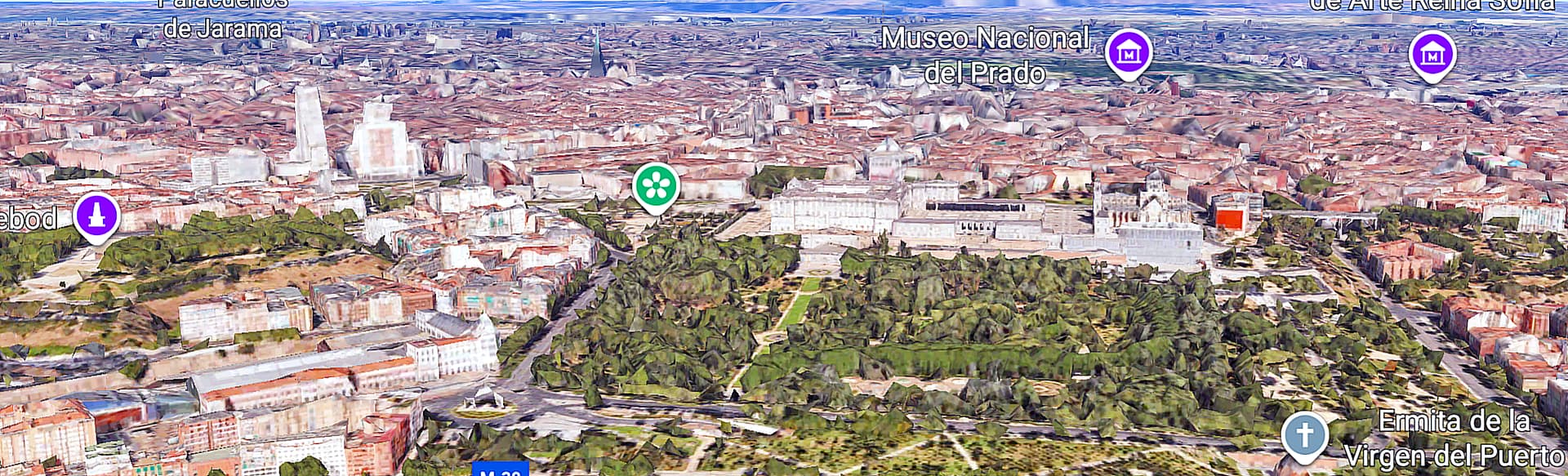
Task: Open the Templo de Debod monument pin
Action: tap(97, 216)
